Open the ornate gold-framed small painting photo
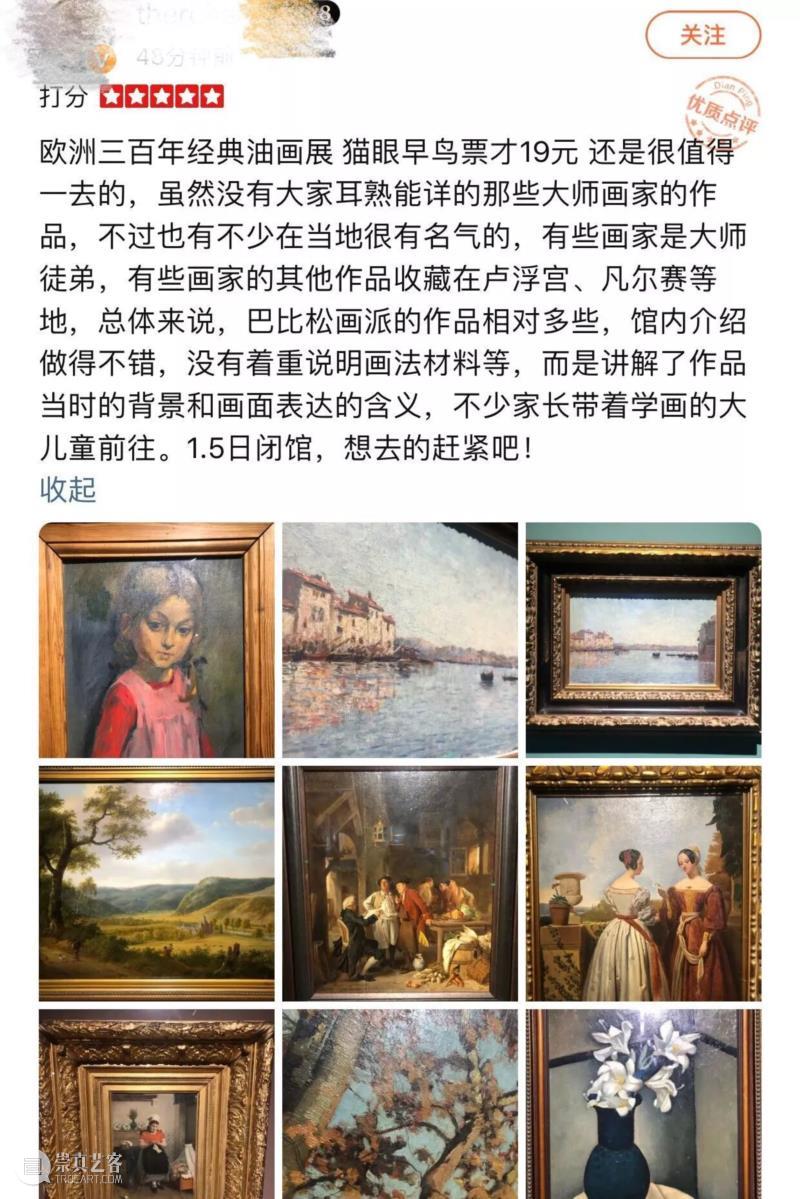 tap(157, 1103)
